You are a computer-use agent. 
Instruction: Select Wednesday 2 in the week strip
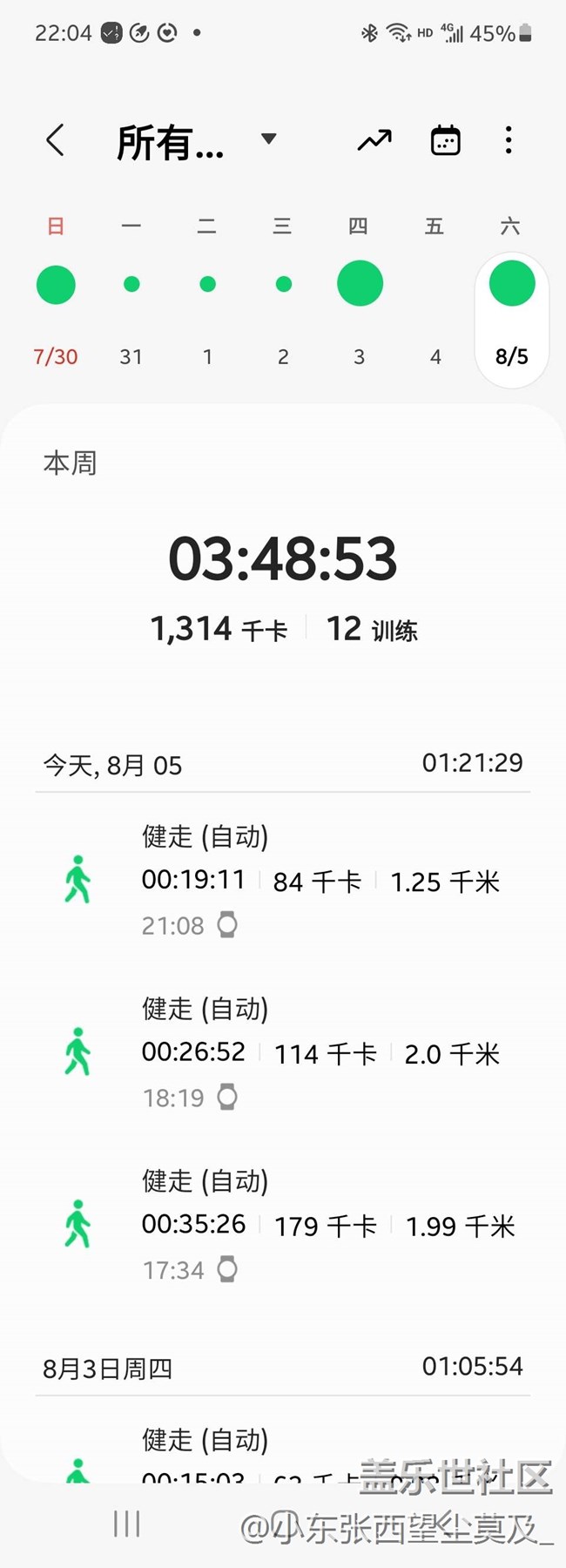pos(283,296)
